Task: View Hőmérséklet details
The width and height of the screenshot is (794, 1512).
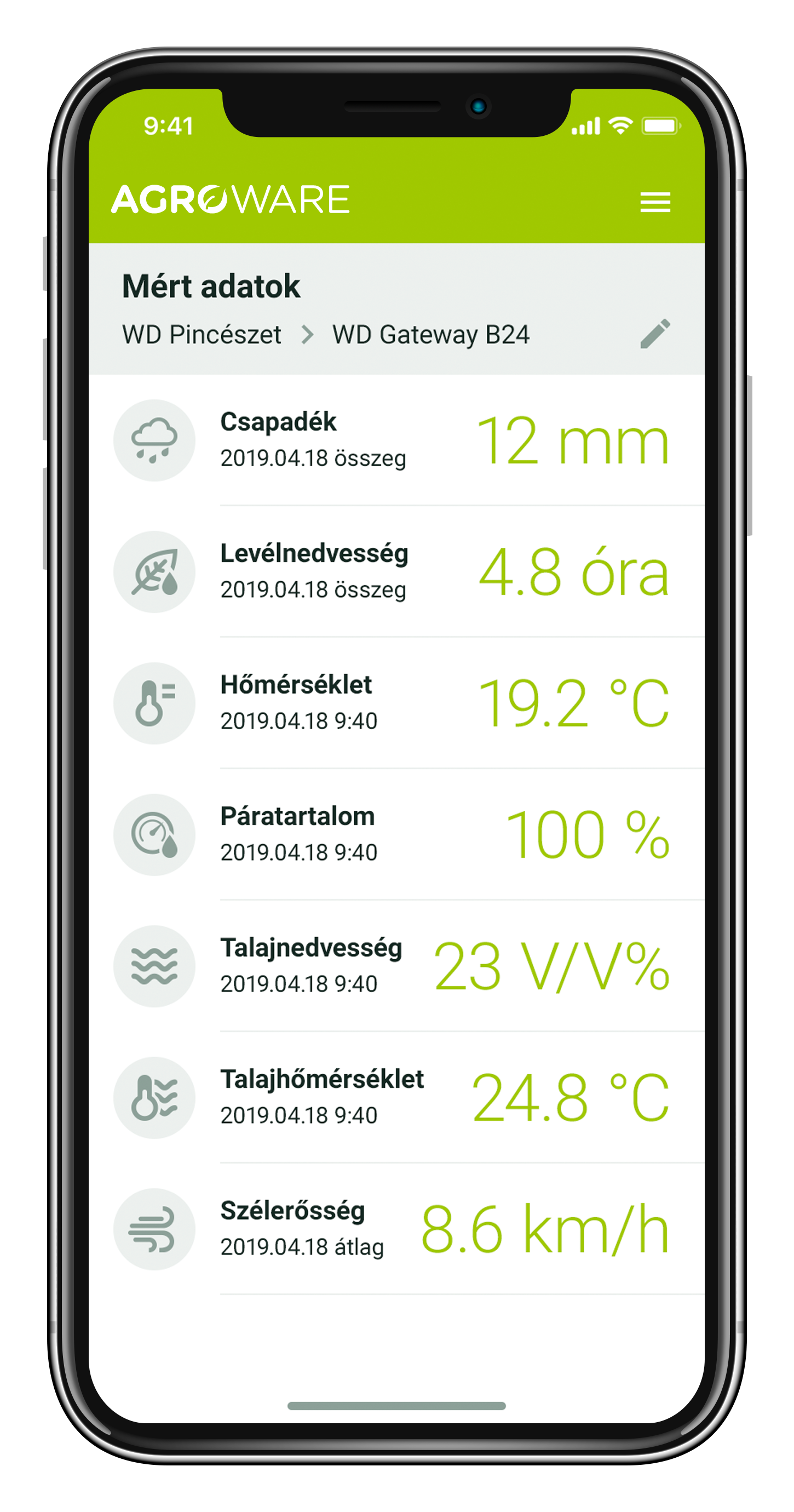Action: (x=396, y=703)
